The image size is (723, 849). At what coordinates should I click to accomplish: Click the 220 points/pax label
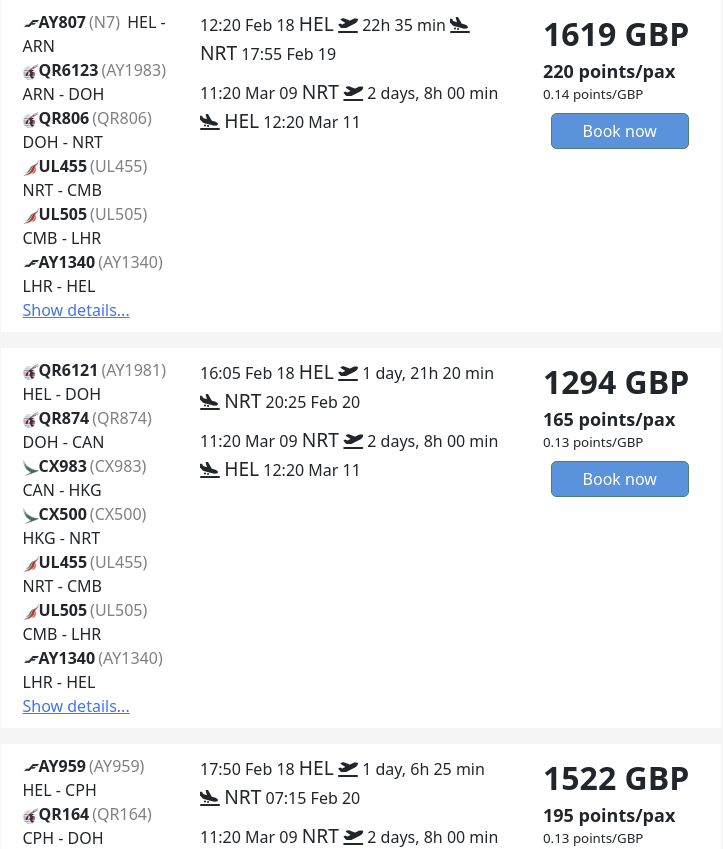(609, 71)
